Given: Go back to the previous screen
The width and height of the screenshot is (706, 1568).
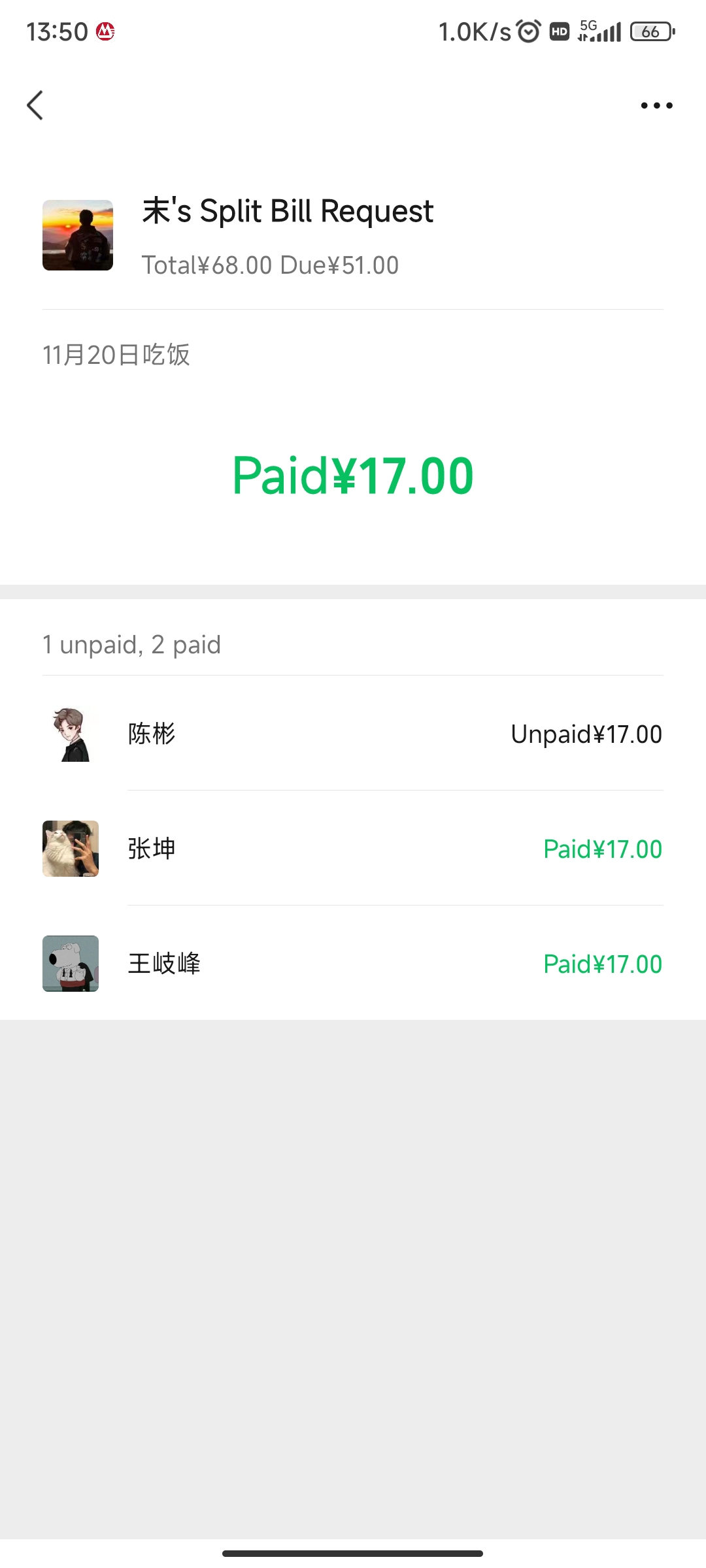Looking at the screenshot, I should (x=35, y=105).
